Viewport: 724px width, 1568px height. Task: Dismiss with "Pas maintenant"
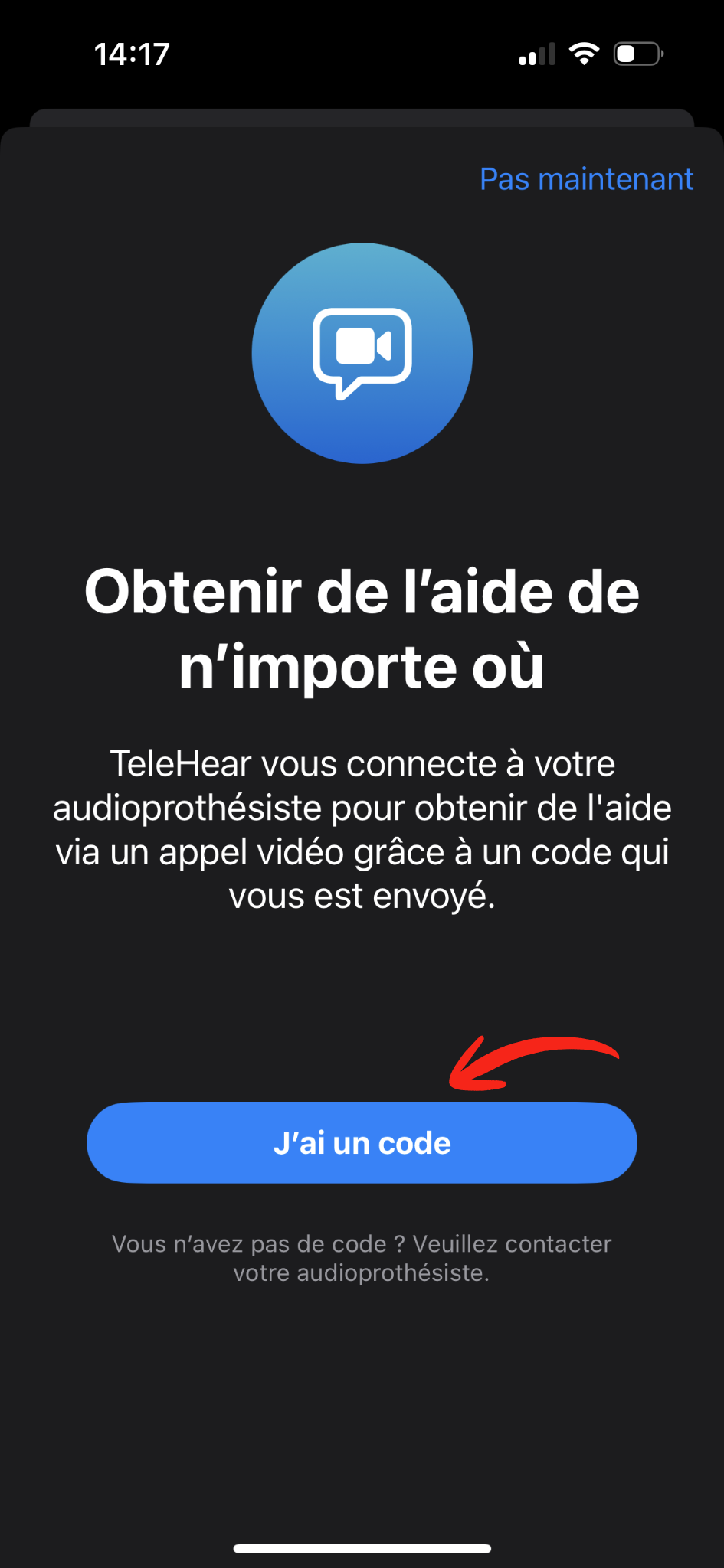pos(586,179)
